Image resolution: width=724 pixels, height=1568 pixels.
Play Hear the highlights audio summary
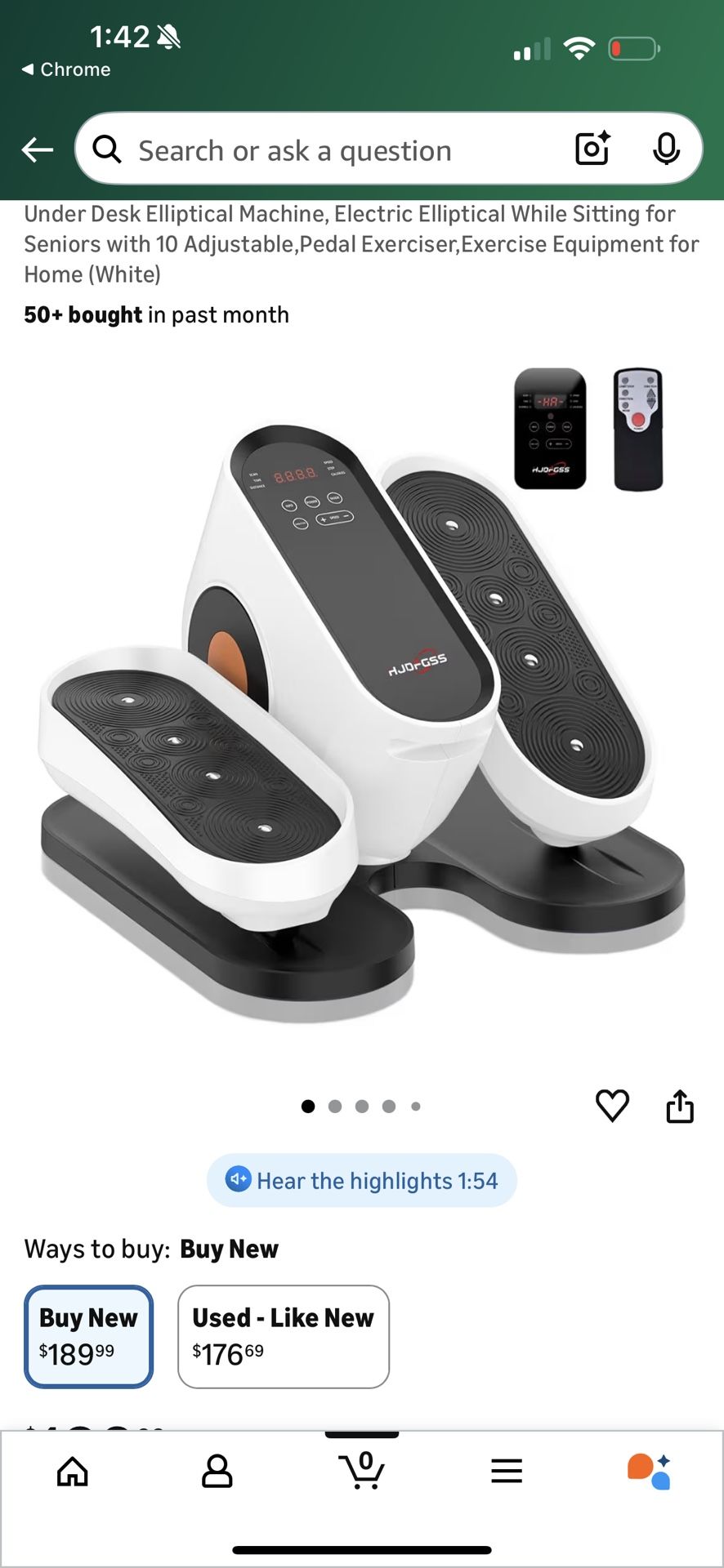click(x=362, y=1179)
